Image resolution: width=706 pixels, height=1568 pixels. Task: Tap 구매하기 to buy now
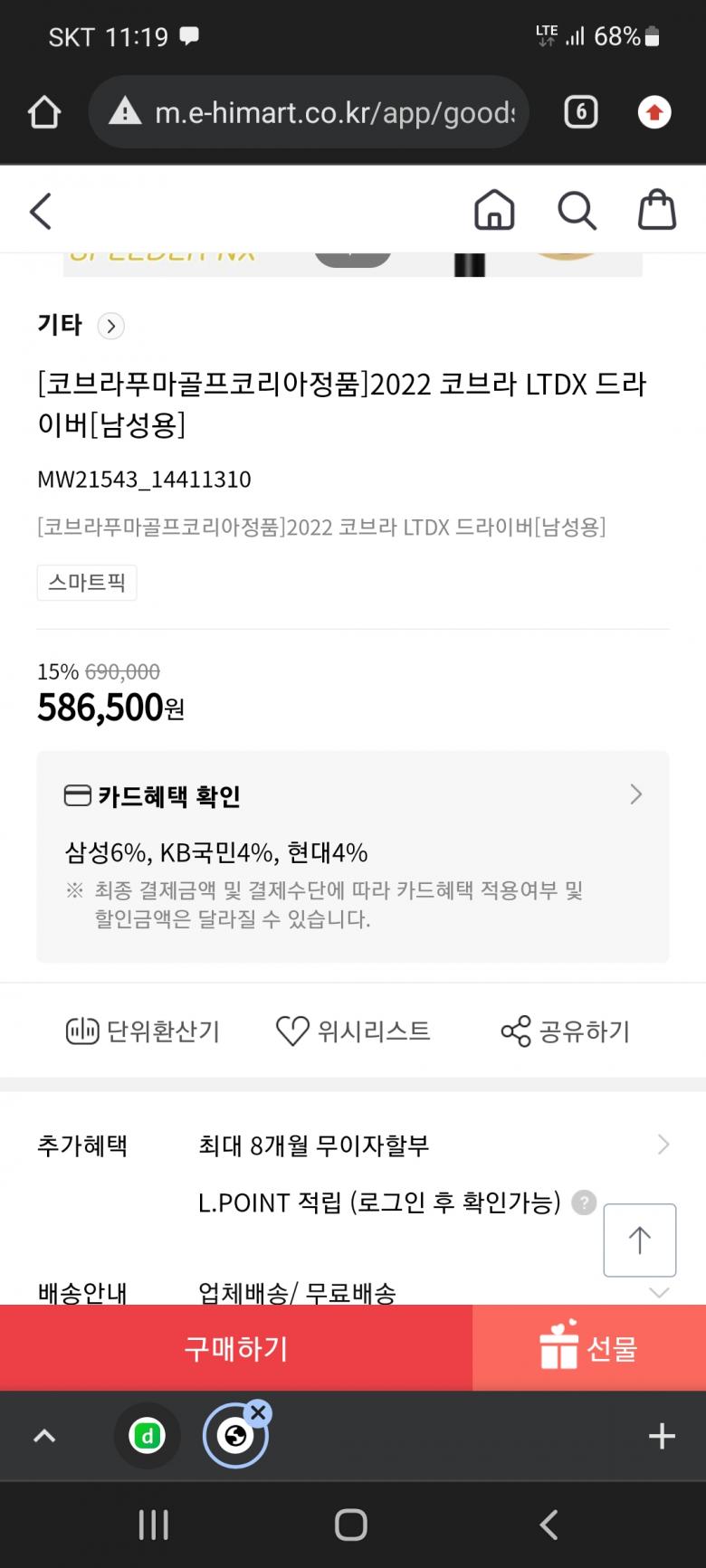click(x=236, y=1348)
